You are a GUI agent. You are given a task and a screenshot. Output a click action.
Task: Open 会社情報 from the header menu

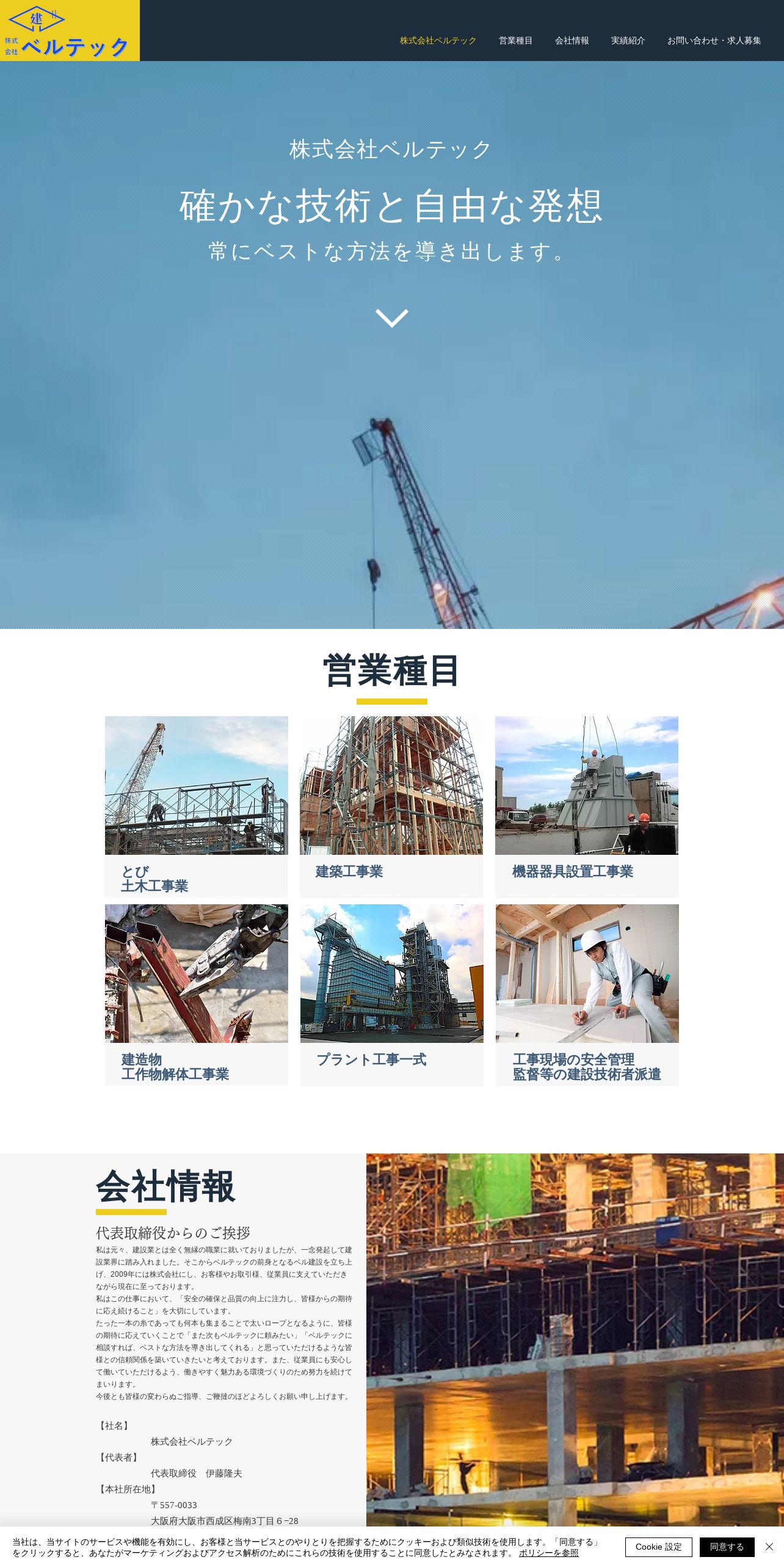pos(572,41)
